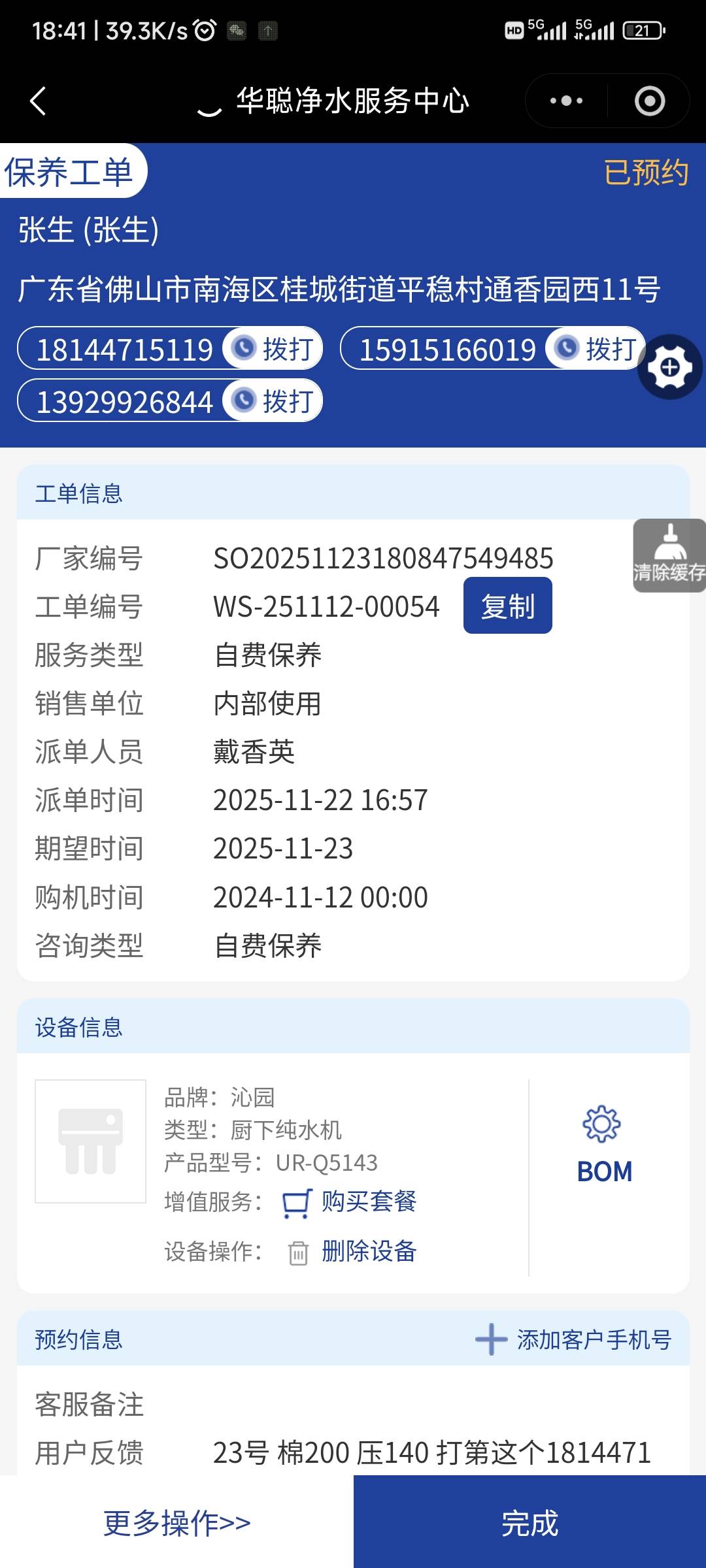Tap 完成 to complete the work order

tap(529, 1522)
